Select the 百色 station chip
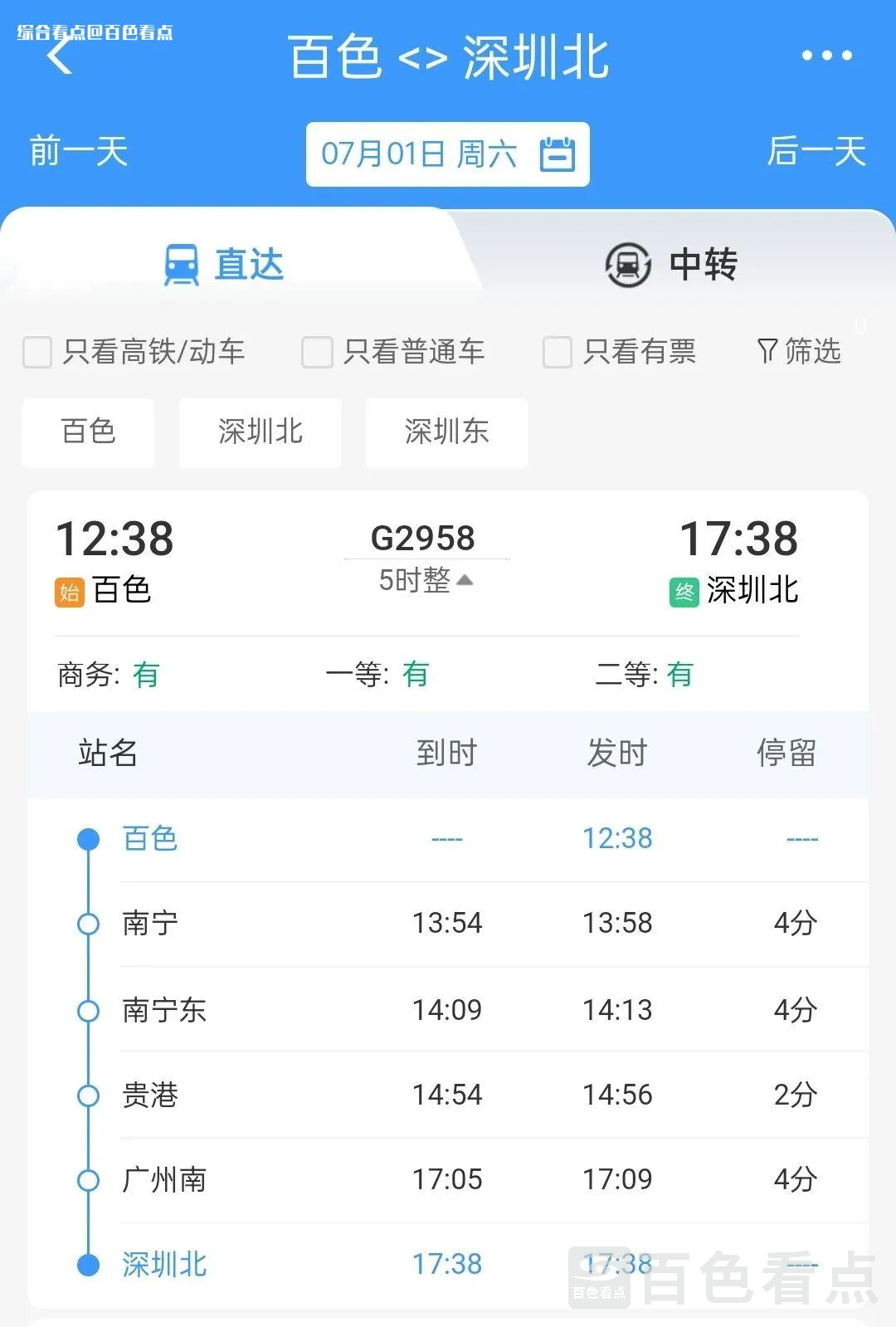The image size is (896, 1327). click(88, 432)
